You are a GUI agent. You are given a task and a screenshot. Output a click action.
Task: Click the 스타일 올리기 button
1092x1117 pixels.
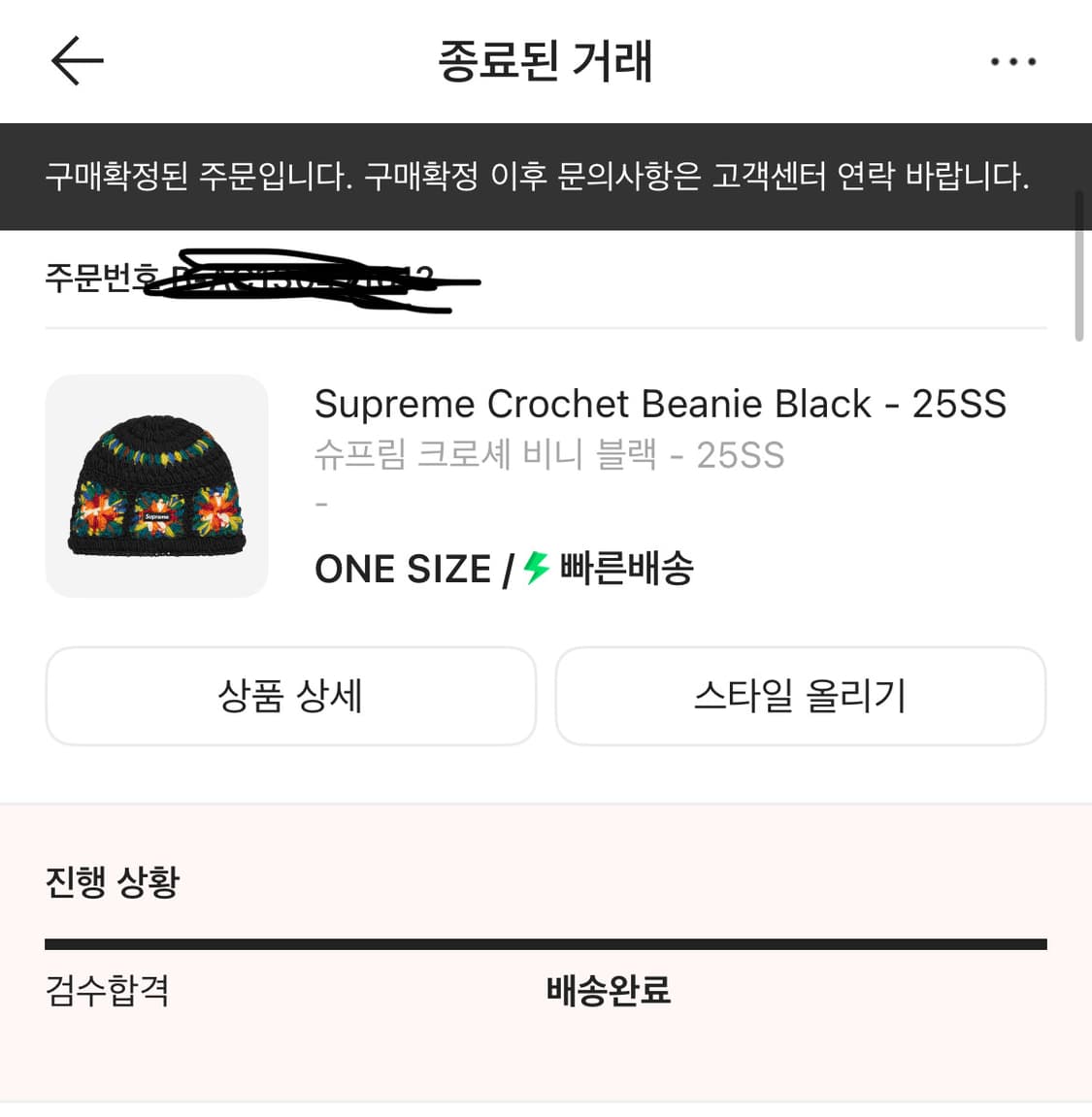800,696
